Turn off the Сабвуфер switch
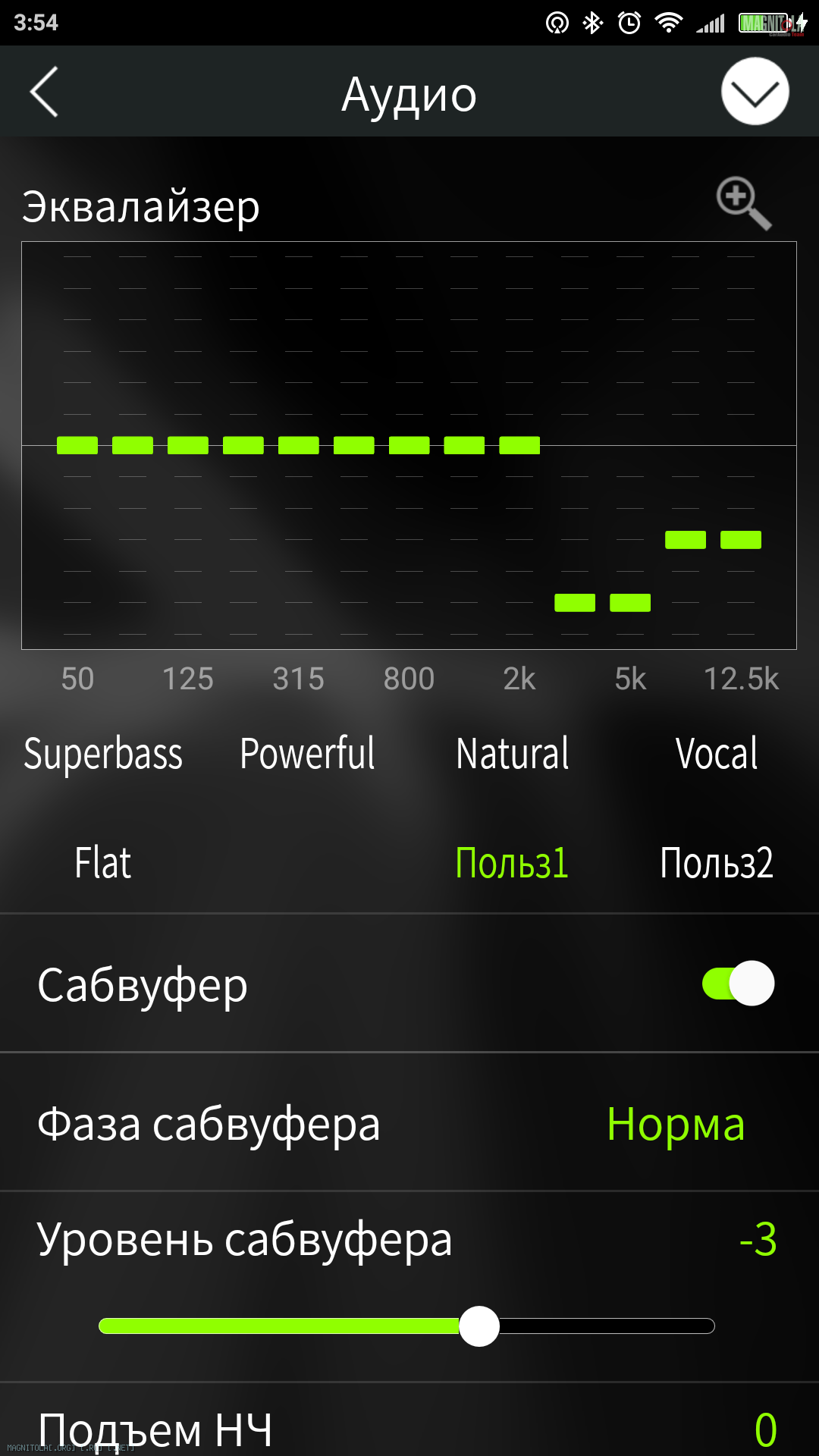 click(738, 984)
